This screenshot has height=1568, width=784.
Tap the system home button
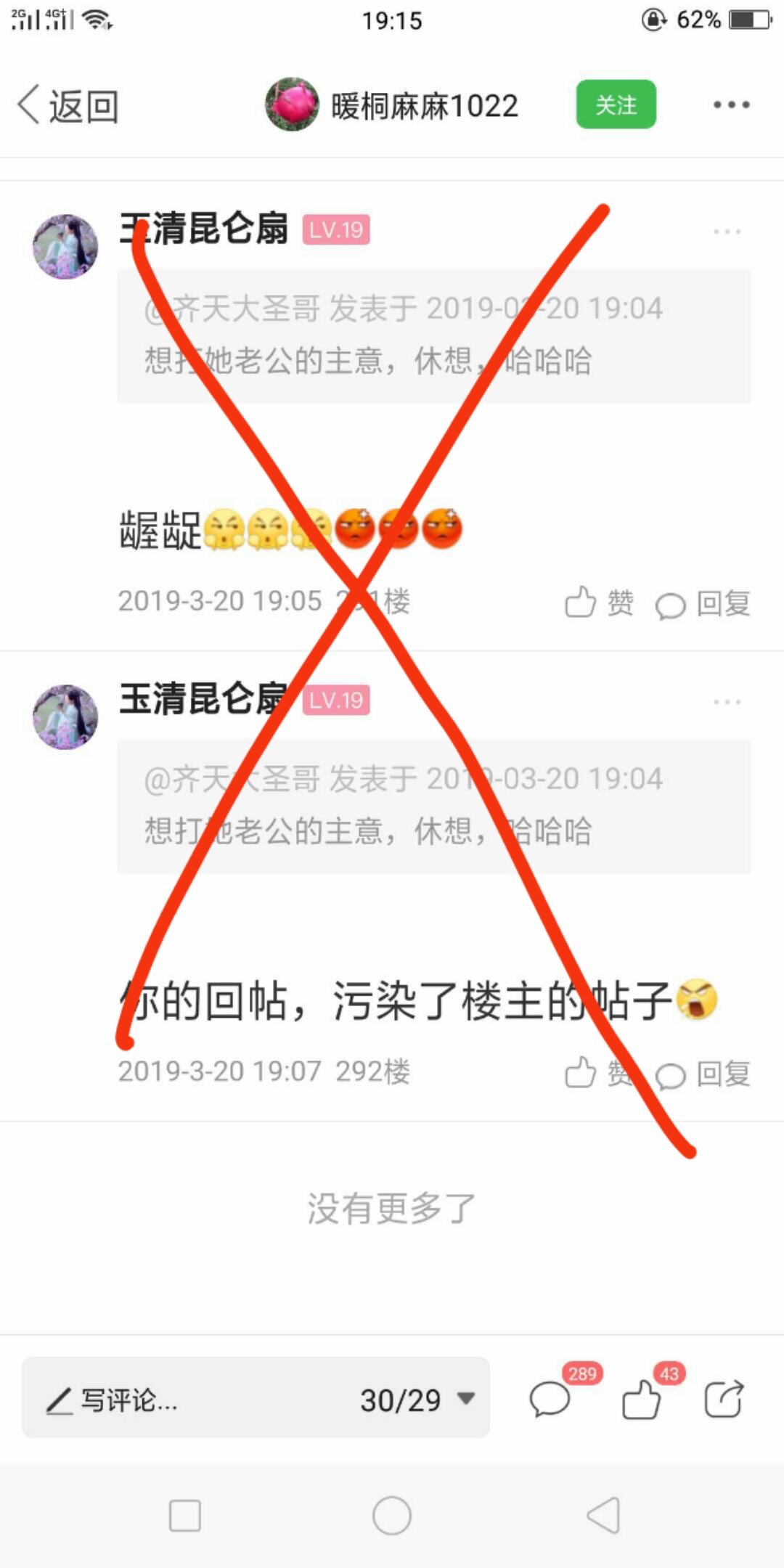click(392, 1516)
